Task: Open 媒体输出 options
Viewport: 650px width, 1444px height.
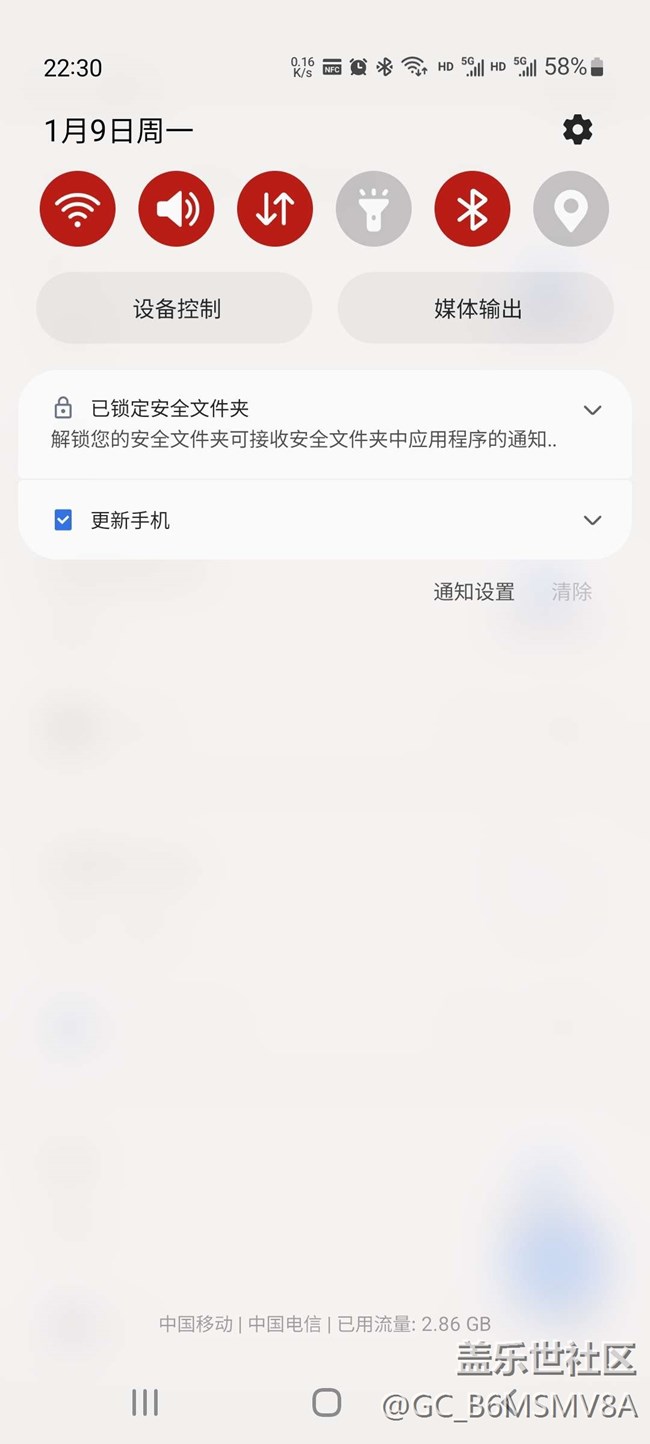Action: point(476,309)
